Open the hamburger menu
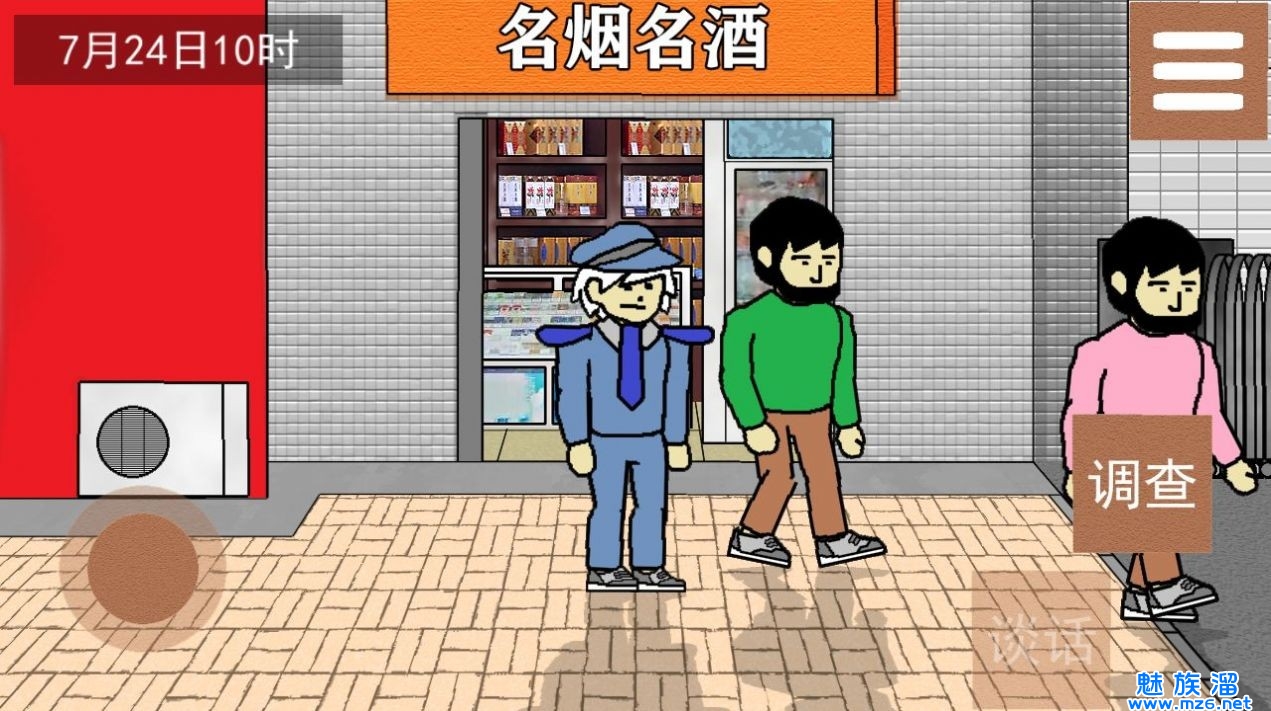This screenshot has width=1271, height=711. tap(1198, 70)
